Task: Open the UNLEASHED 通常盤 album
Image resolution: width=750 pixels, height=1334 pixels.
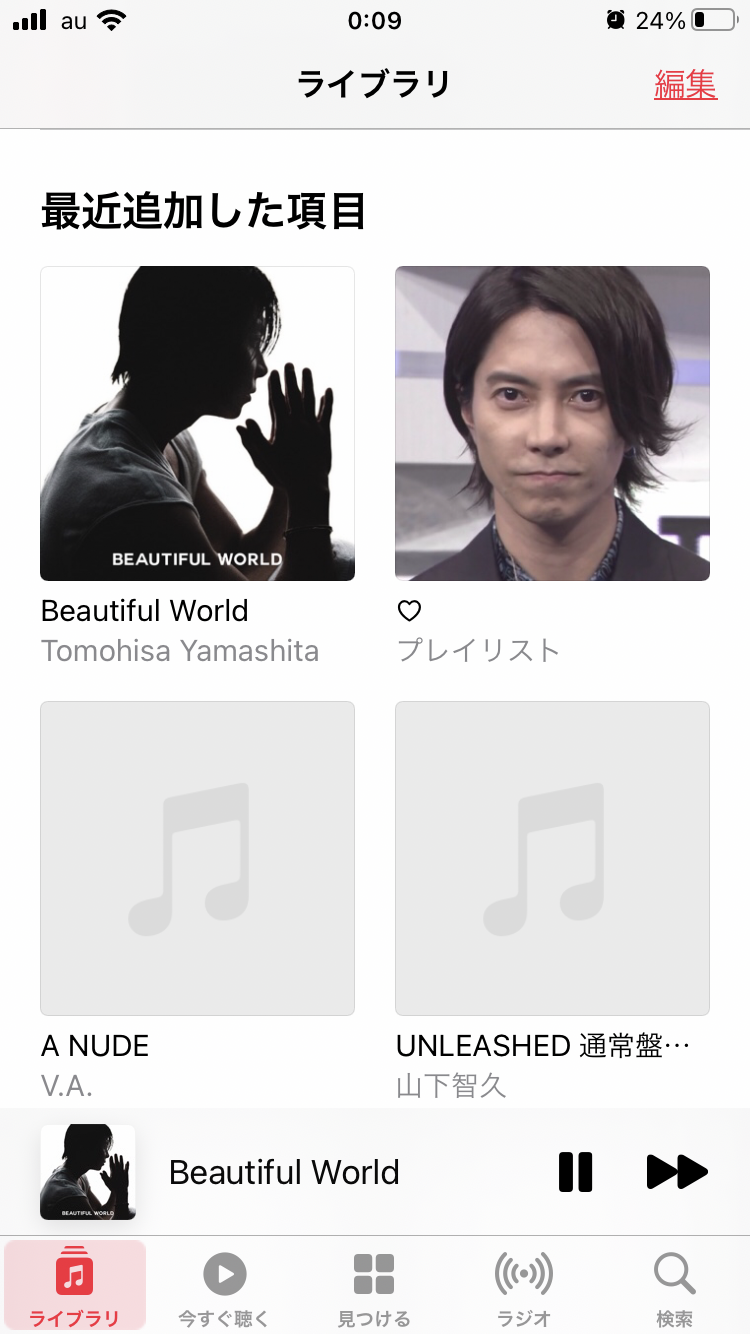Action: point(552,858)
